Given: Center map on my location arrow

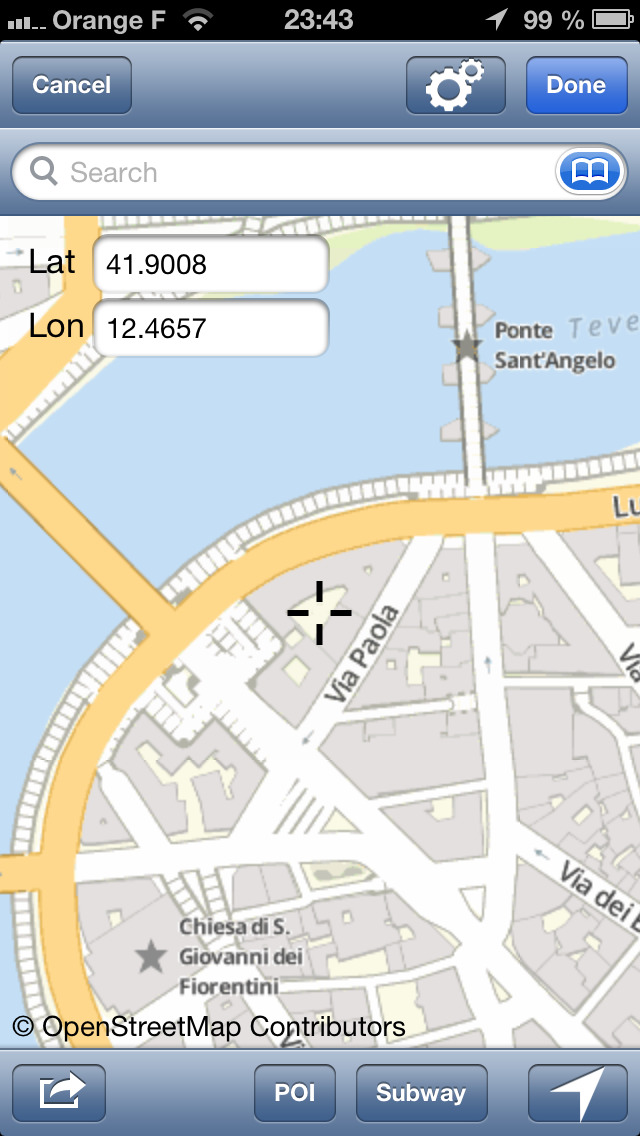Looking at the screenshot, I should click(x=578, y=1093).
